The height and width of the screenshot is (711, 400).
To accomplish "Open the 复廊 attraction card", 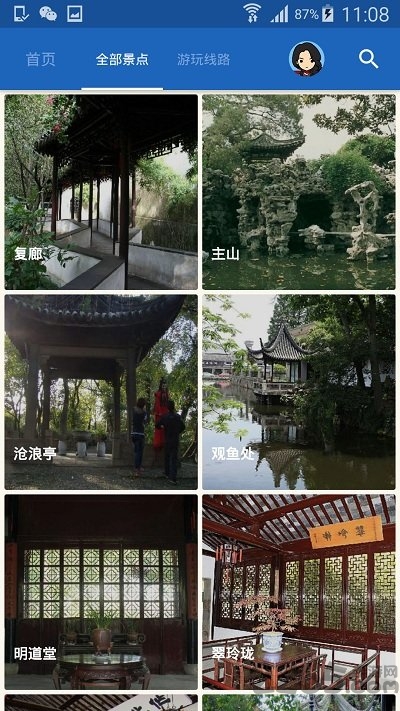I will point(101,192).
